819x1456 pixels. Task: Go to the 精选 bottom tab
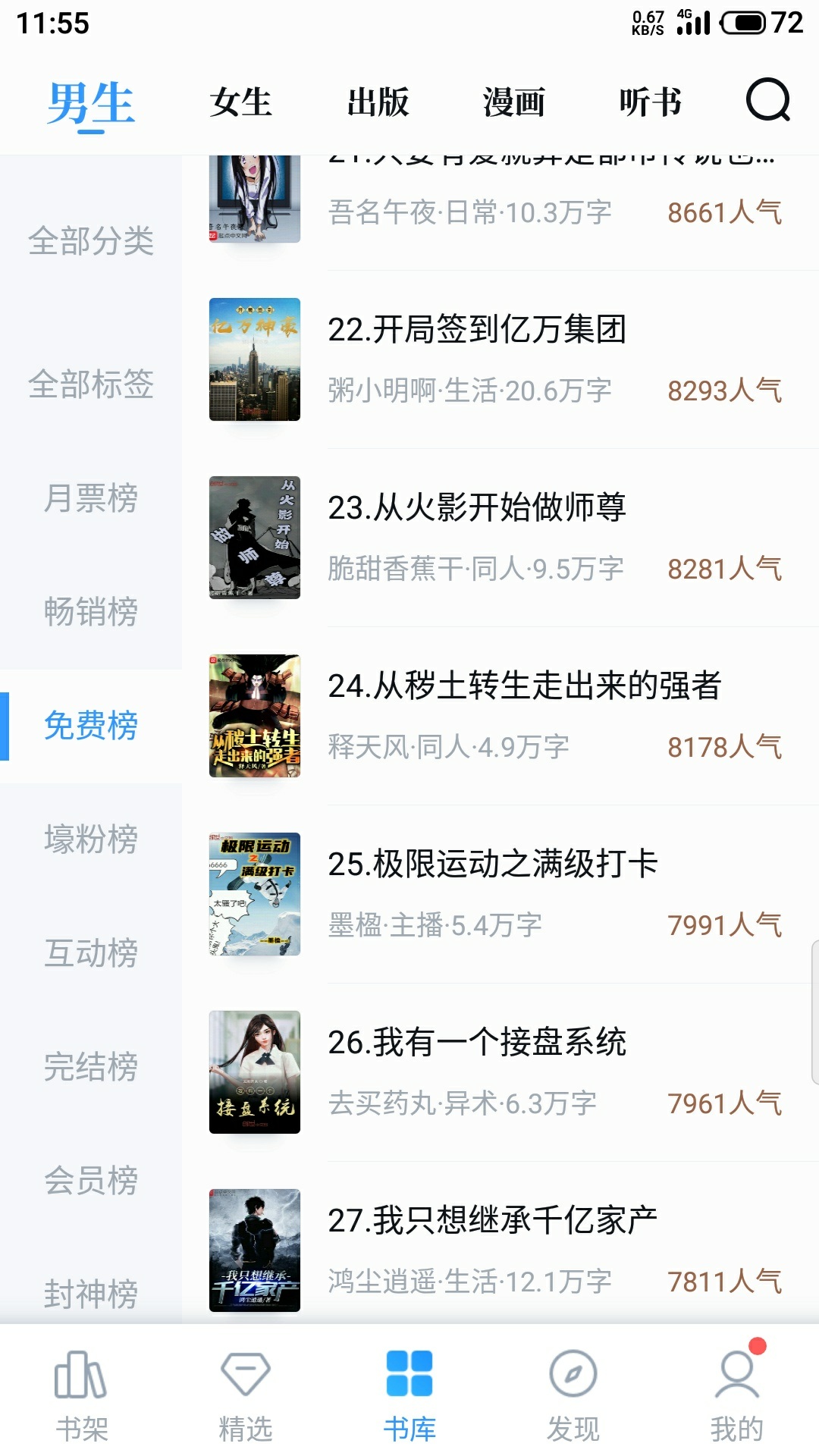[246, 1395]
